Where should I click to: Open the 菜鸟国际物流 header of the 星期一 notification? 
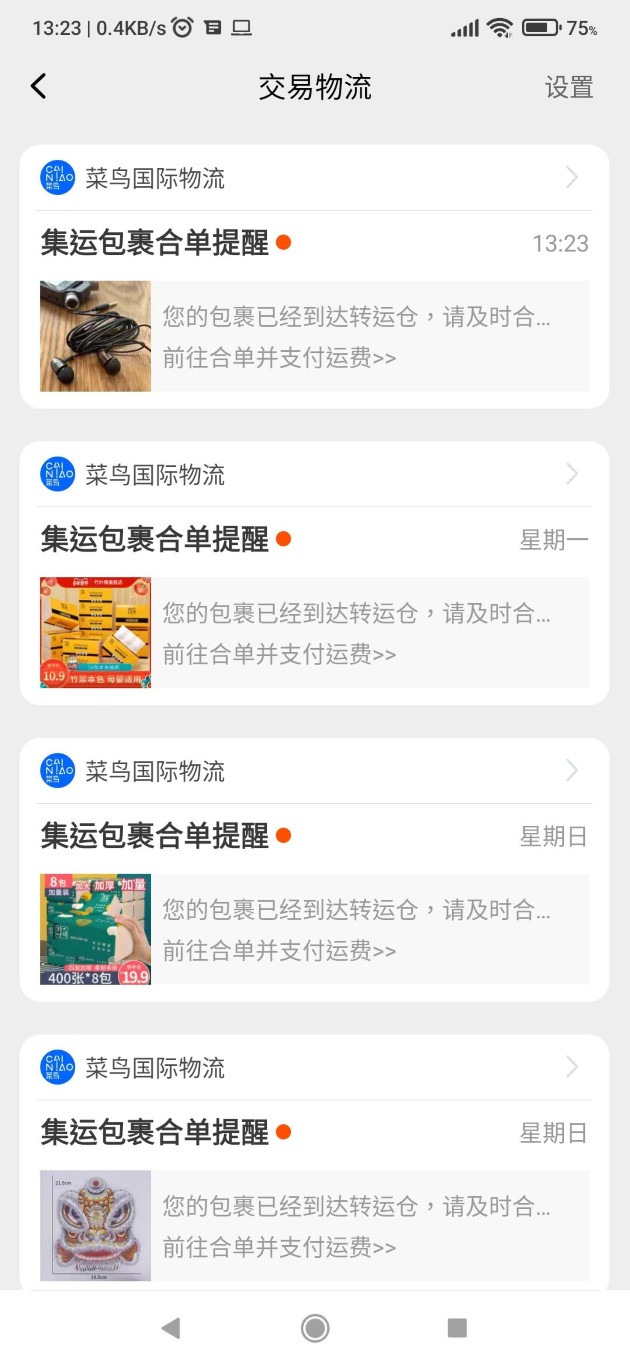(x=314, y=474)
